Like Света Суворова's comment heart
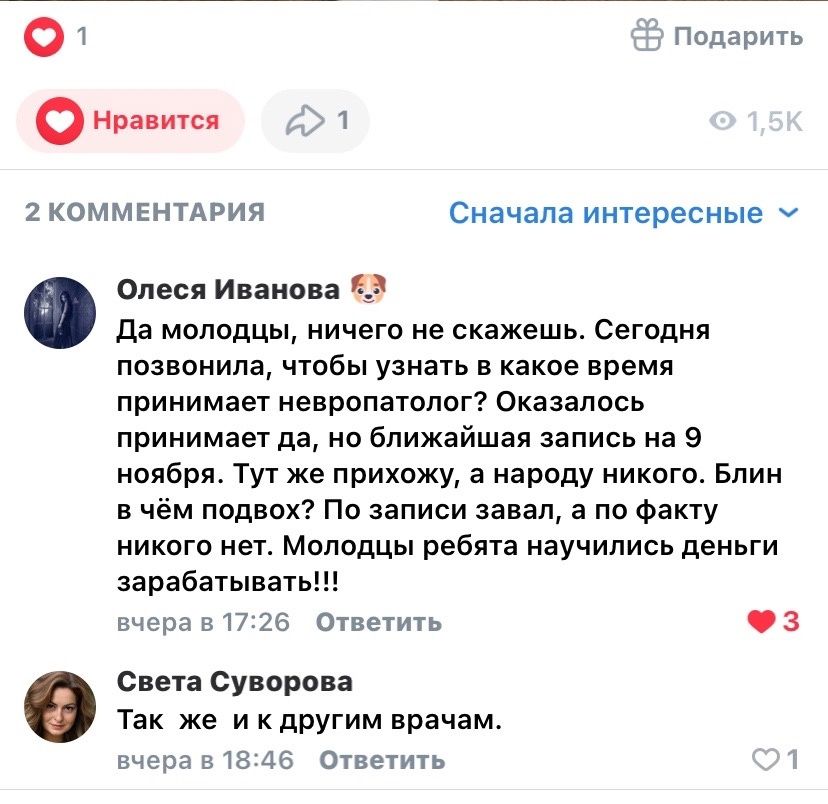This screenshot has width=828, height=804. point(768,760)
